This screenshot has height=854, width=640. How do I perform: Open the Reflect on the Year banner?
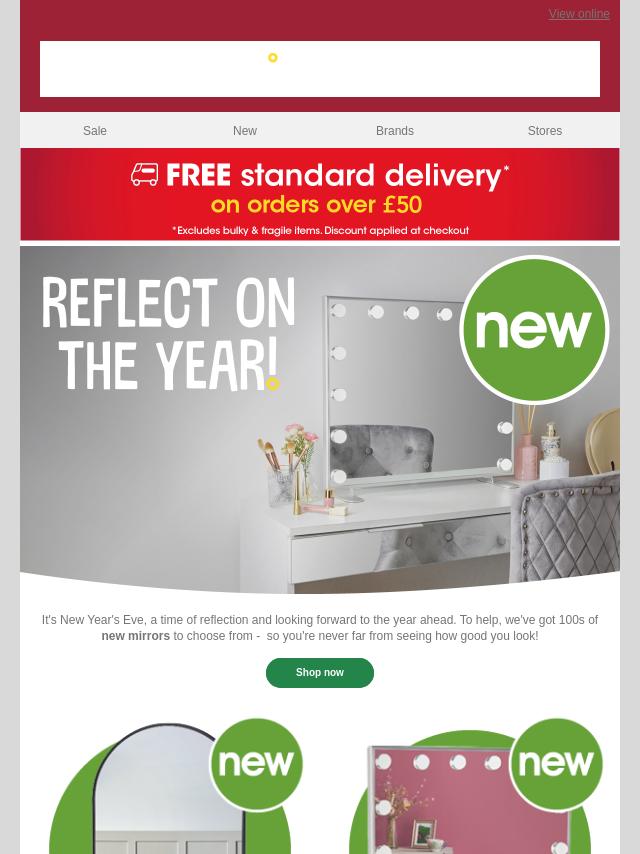click(320, 420)
